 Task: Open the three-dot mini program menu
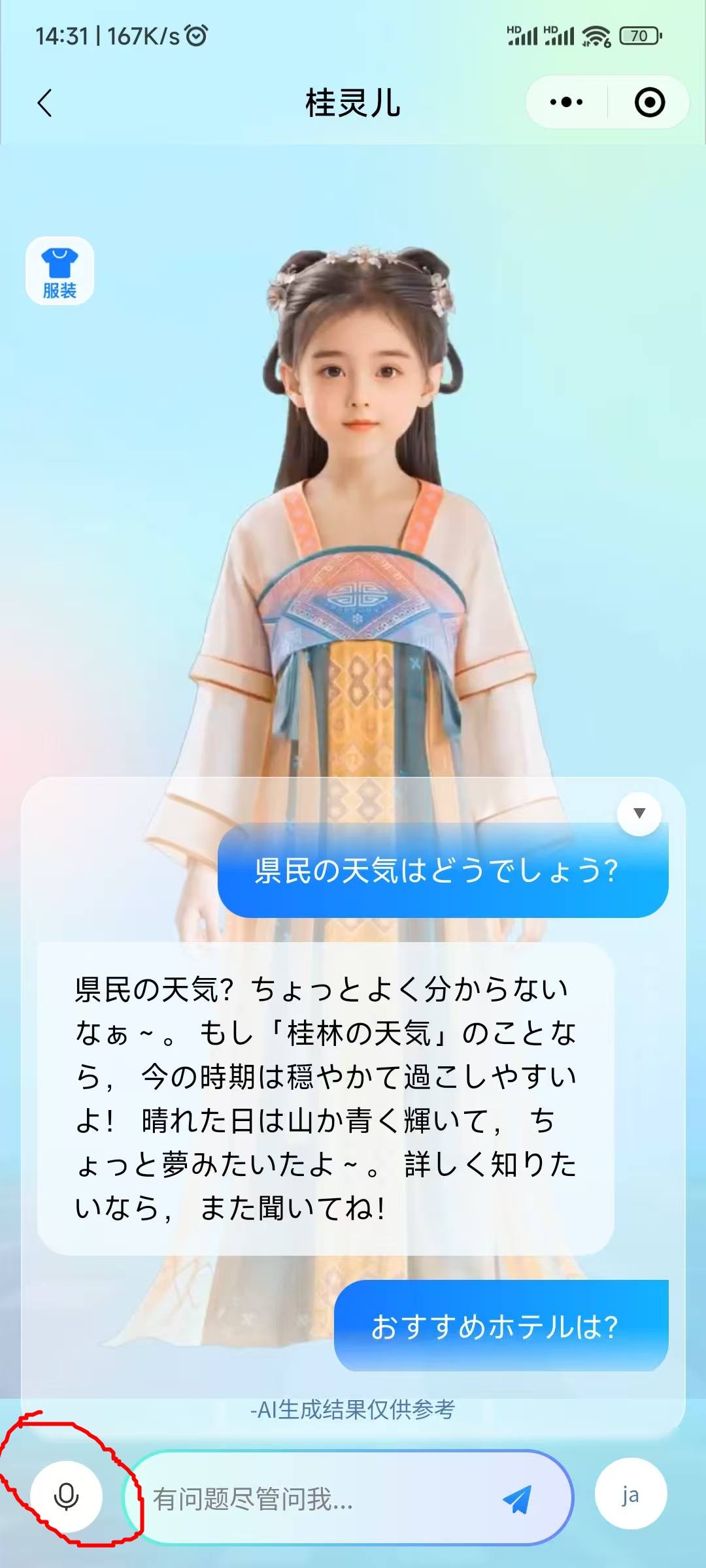(x=566, y=103)
